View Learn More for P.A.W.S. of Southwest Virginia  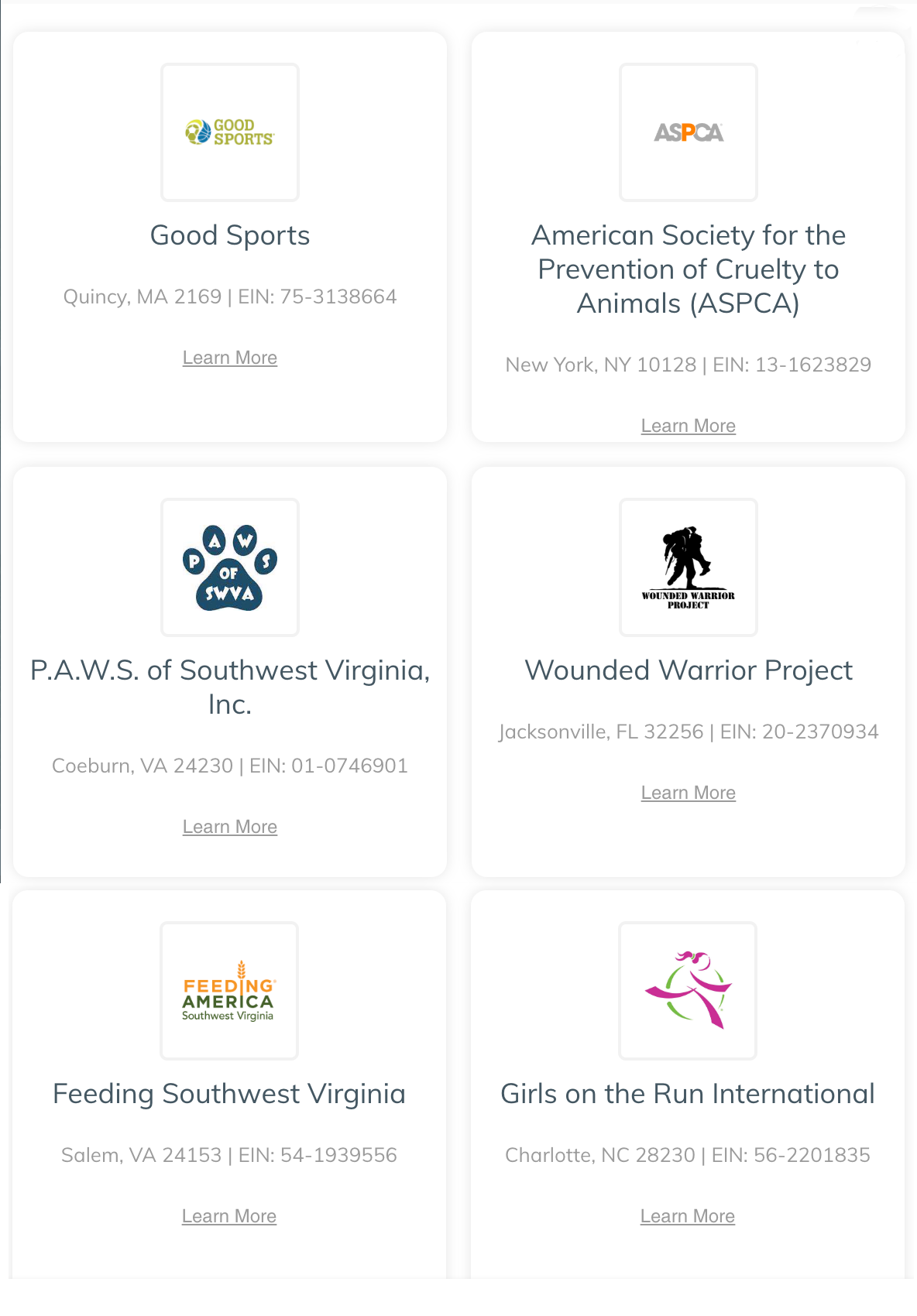230,827
